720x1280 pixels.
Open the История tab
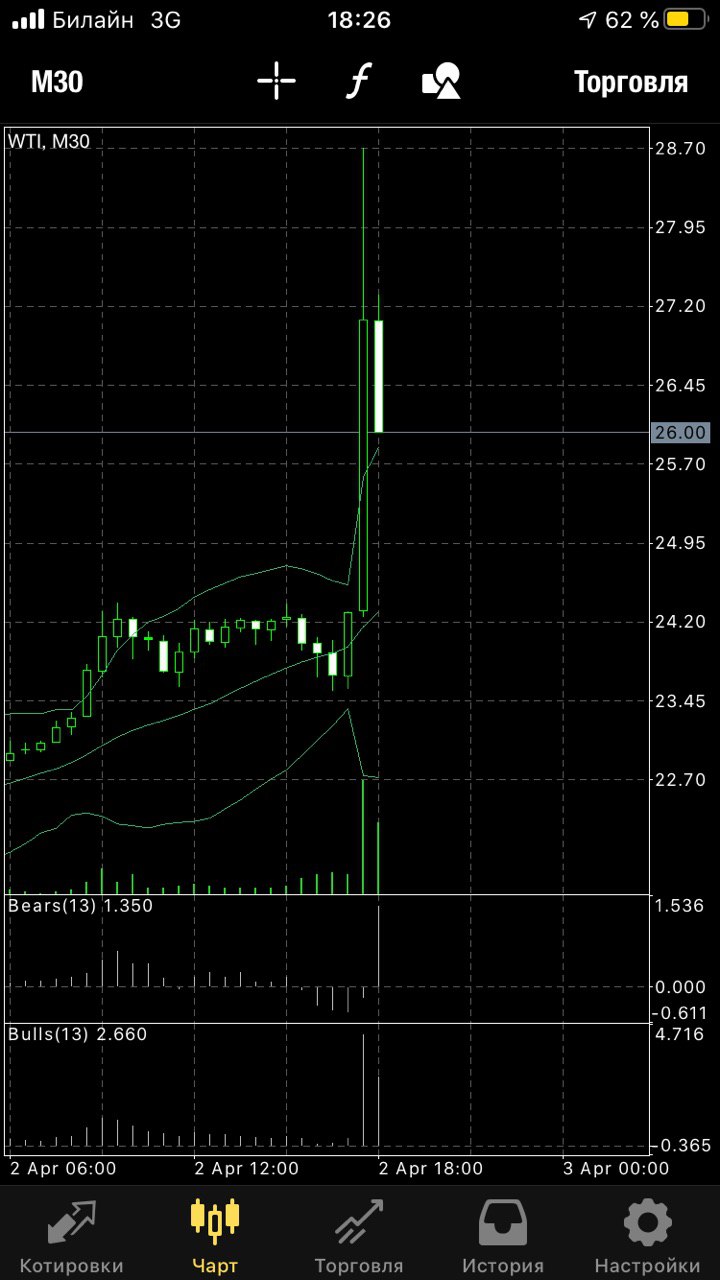tap(503, 1237)
